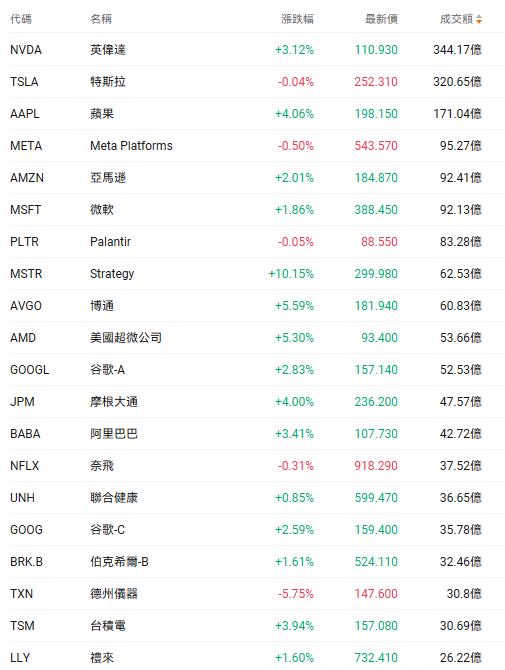Sort stocks by 最新價 header

tap(382, 19)
